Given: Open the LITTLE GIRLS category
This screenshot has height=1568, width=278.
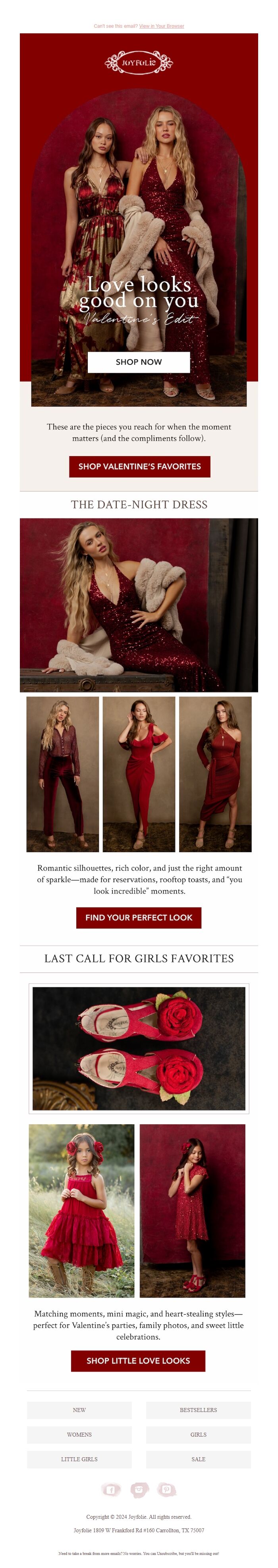Looking at the screenshot, I should (x=79, y=1459).
